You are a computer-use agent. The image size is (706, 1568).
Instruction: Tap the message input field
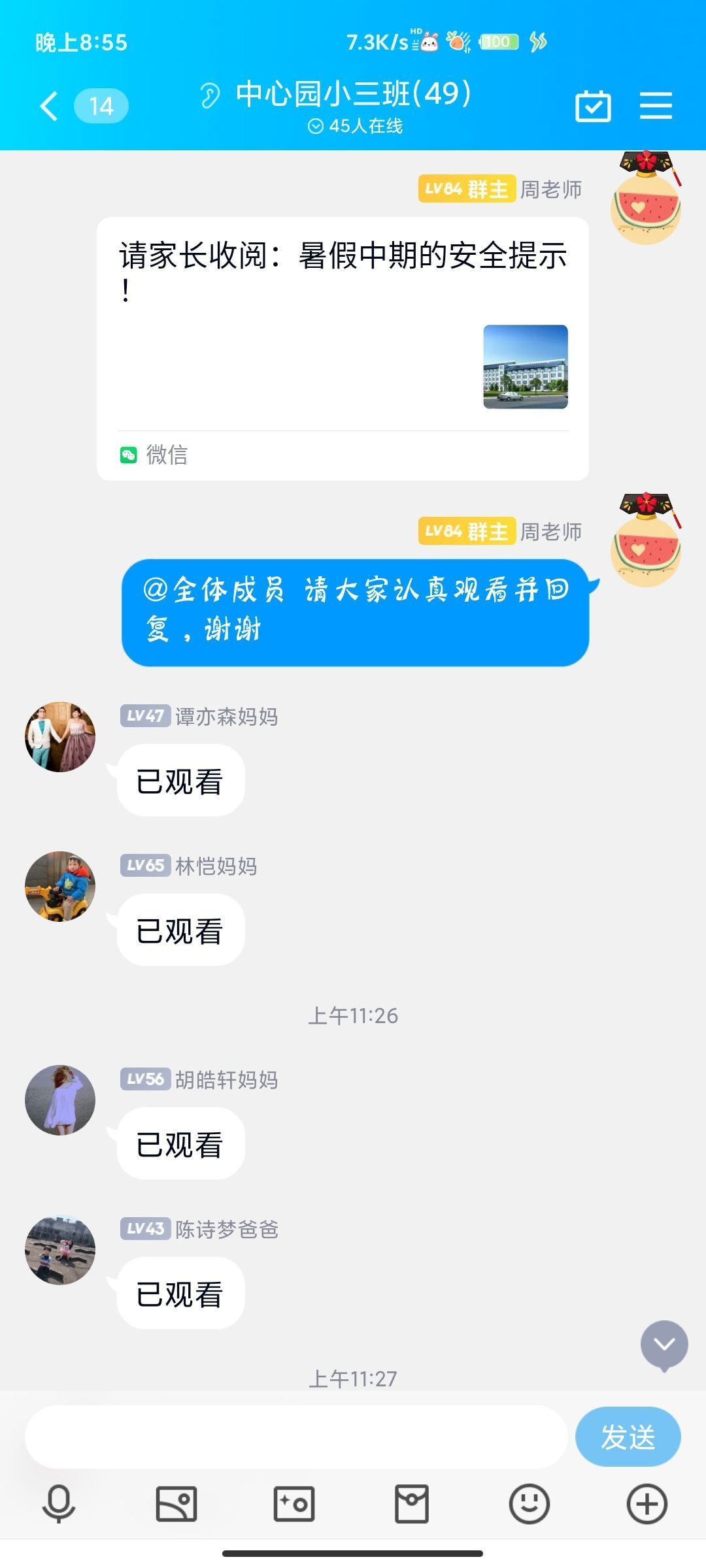pos(295,1437)
